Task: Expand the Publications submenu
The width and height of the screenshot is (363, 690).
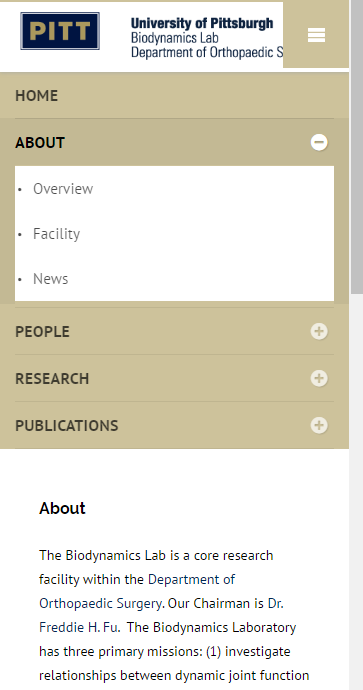Action: click(x=319, y=425)
